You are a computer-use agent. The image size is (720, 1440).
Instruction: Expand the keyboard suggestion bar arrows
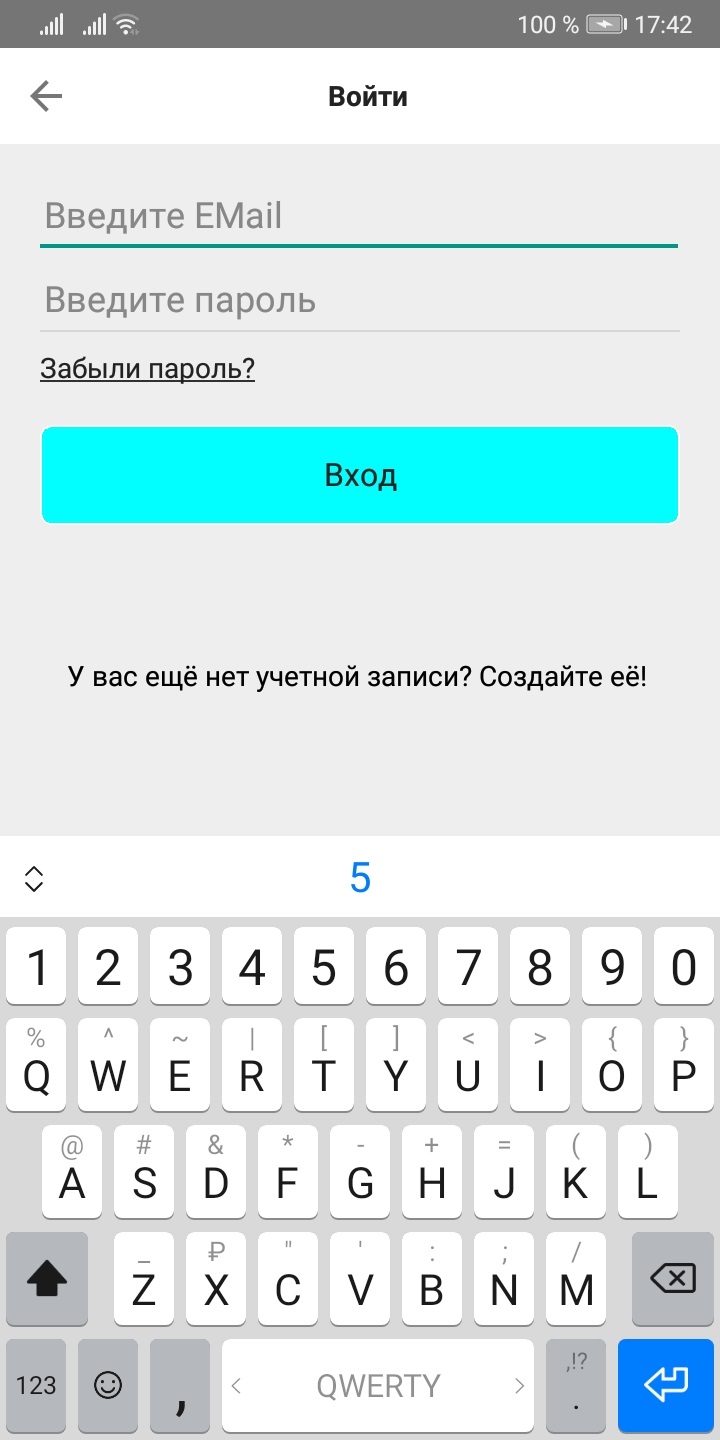point(34,878)
